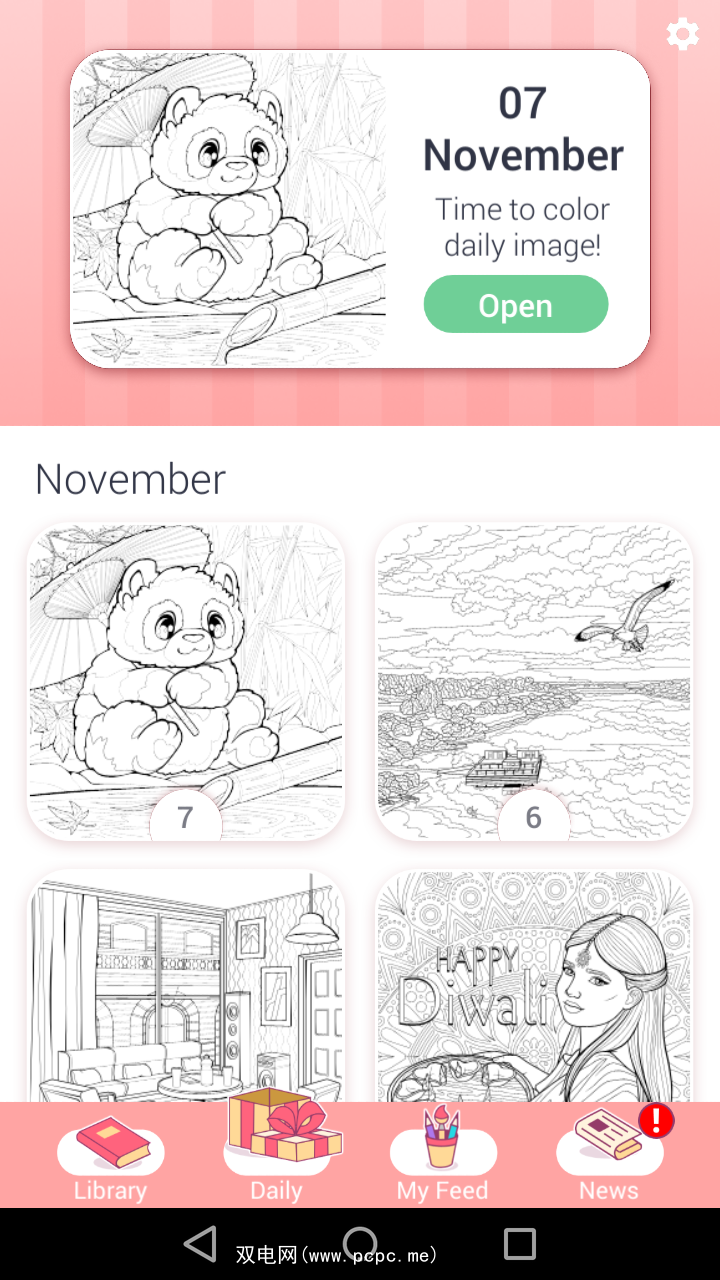Open the November 6 seaside landscape page
The height and width of the screenshot is (1280, 720).
click(x=534, y=680)
